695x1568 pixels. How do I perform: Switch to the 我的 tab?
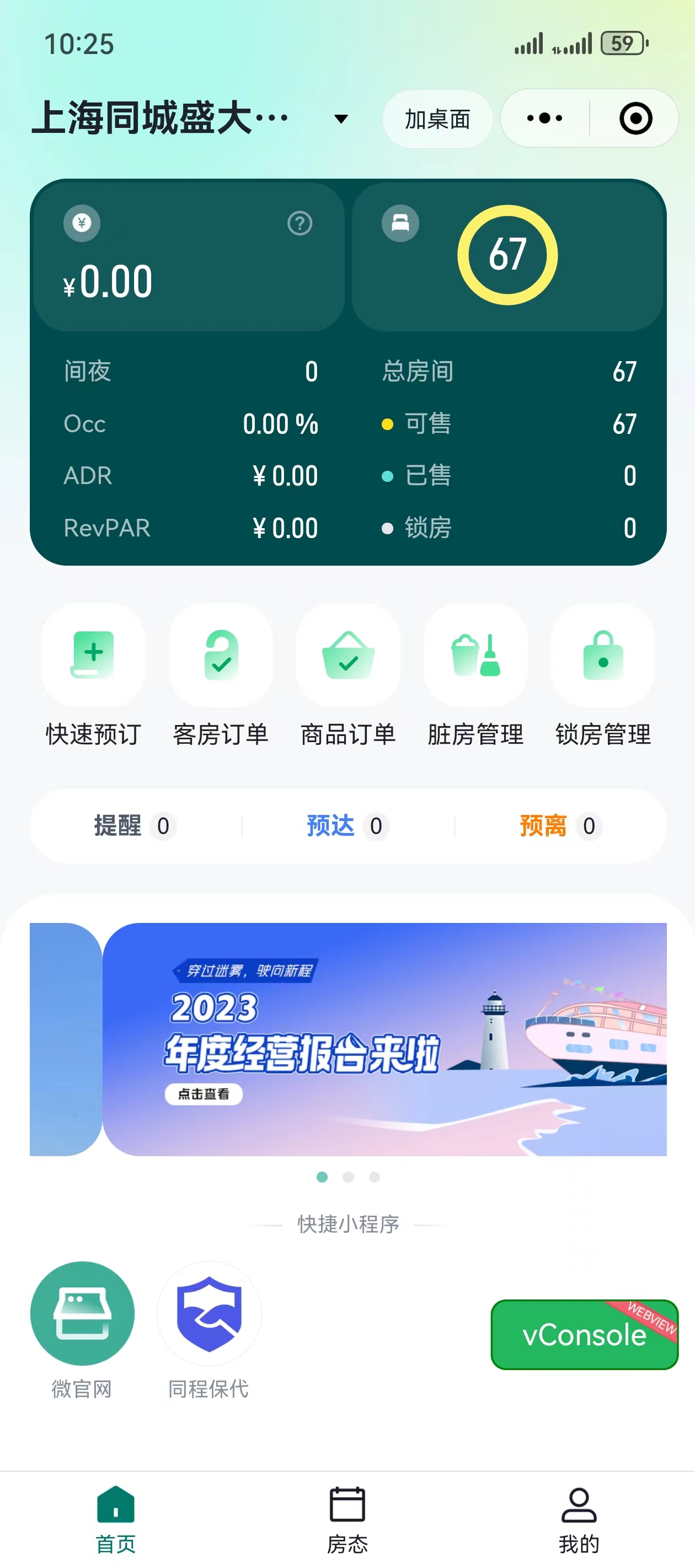click(579, 1519)
